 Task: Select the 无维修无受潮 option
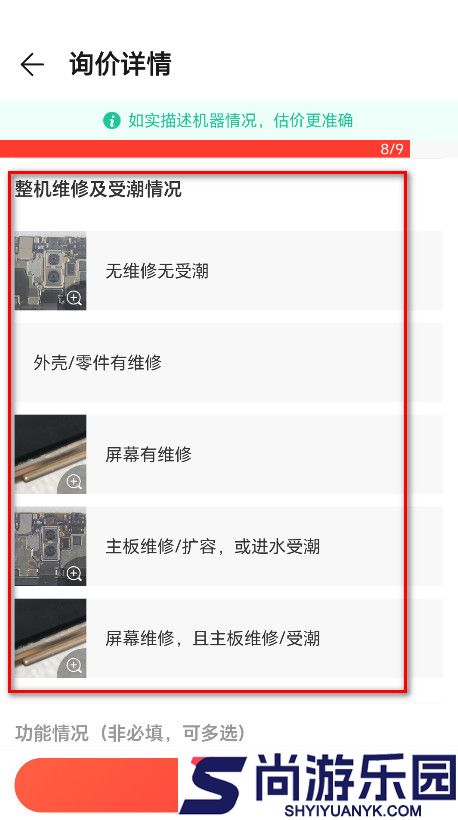[x=228, y=271]
